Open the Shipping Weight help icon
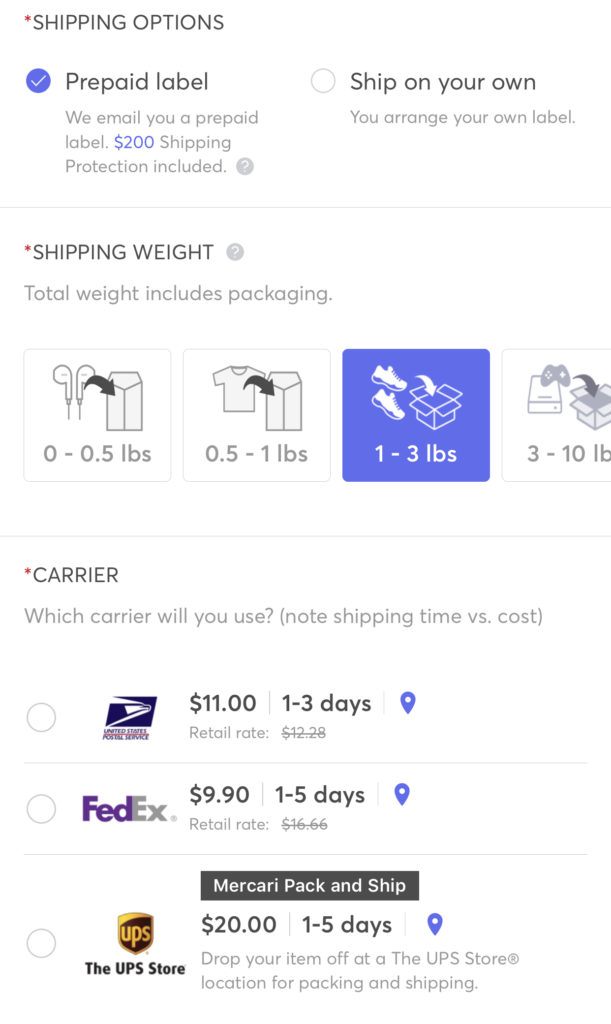The image size is (611, 1024). tap(235, 252)
